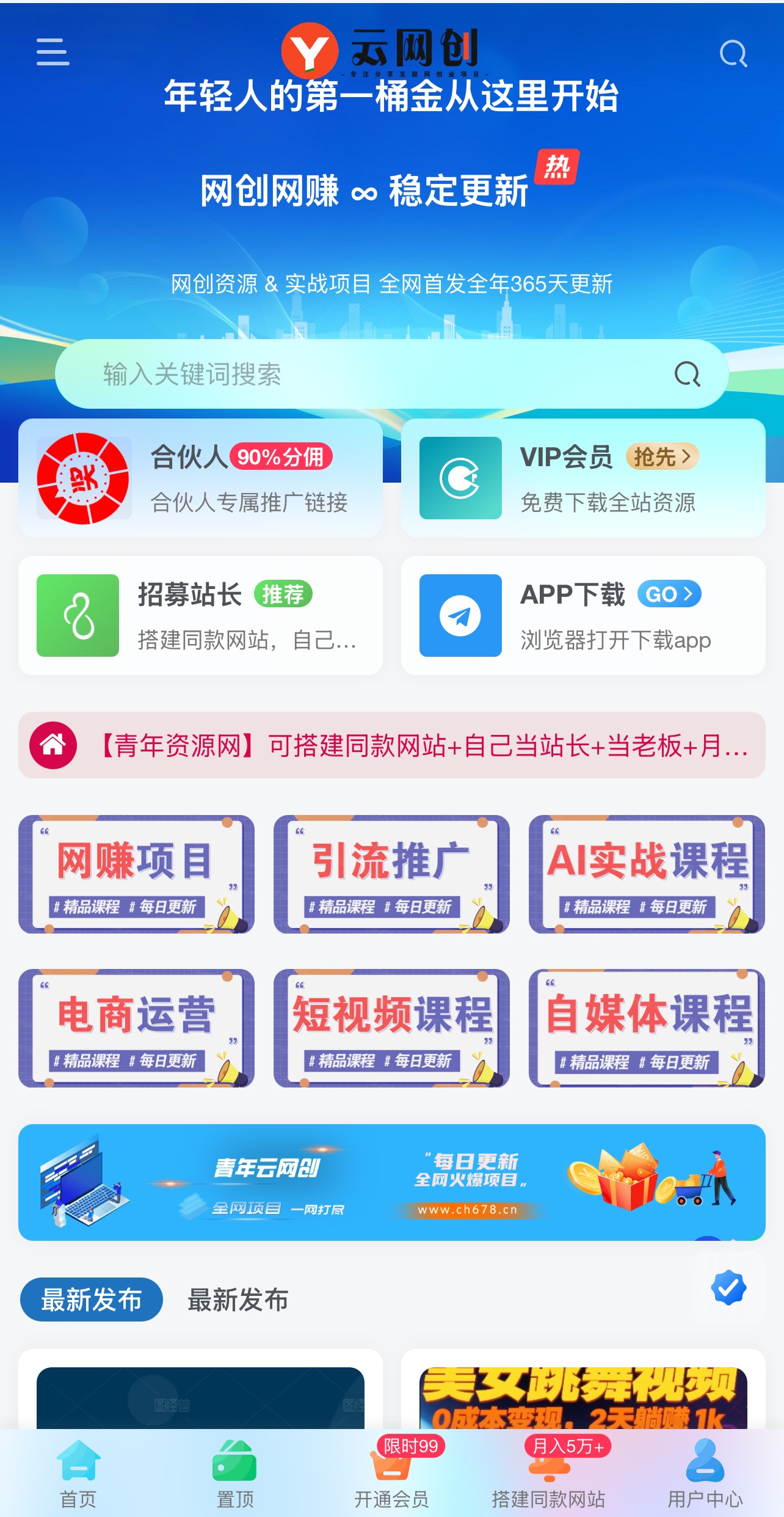Open the 引流推广 category
Viewport: 784px width, 1517px height.
[x=391, y=874]
